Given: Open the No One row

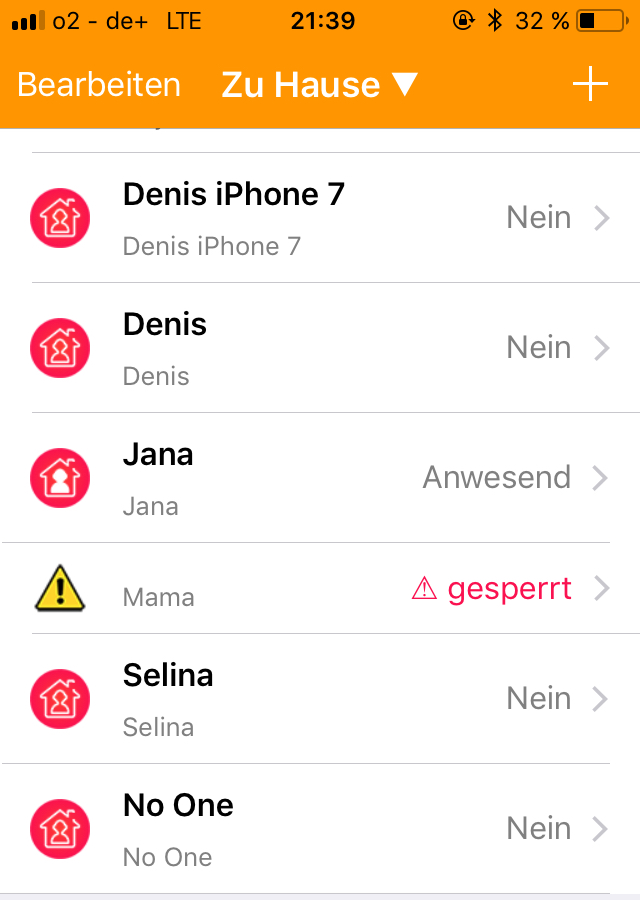Looking at the screenshot, I should pos(320,828).
